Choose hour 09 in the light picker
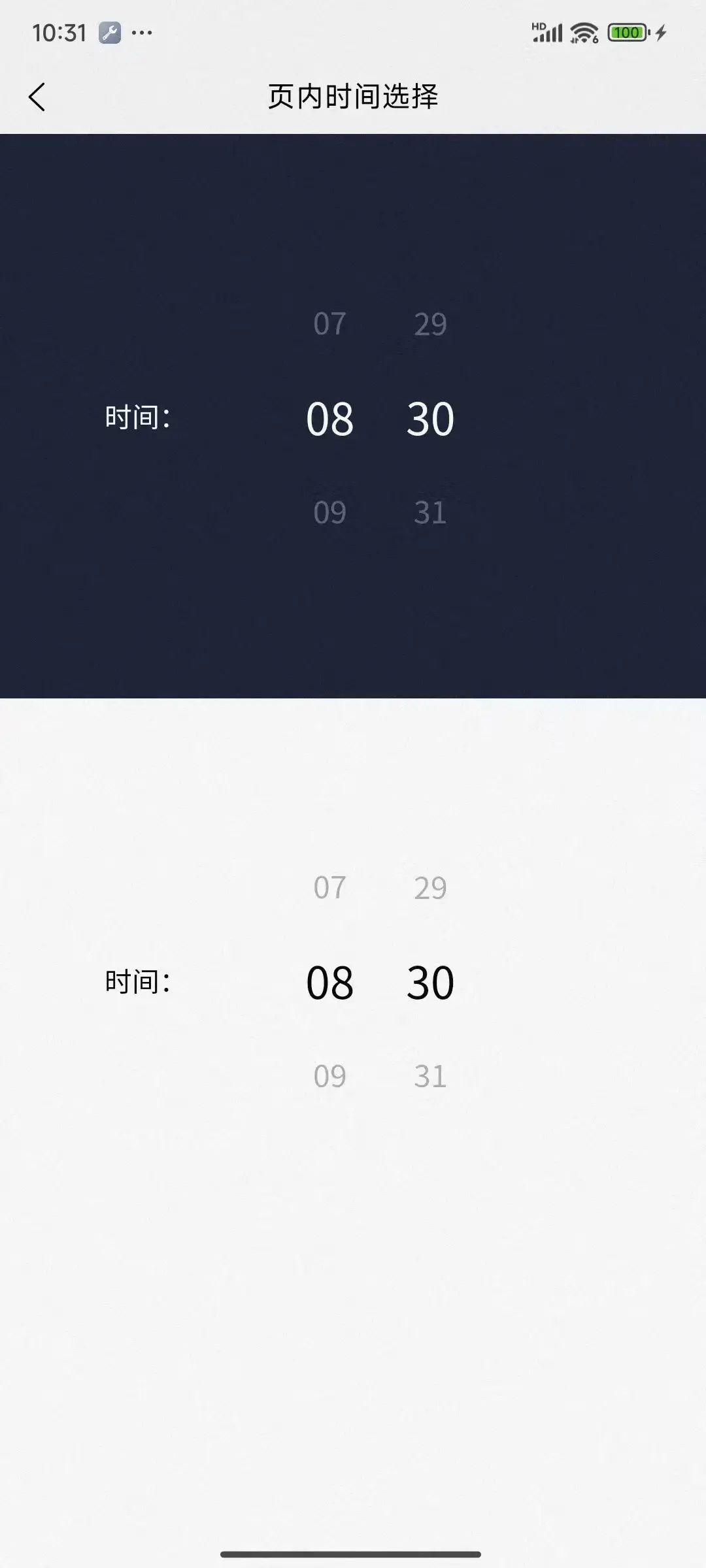 329,1077
